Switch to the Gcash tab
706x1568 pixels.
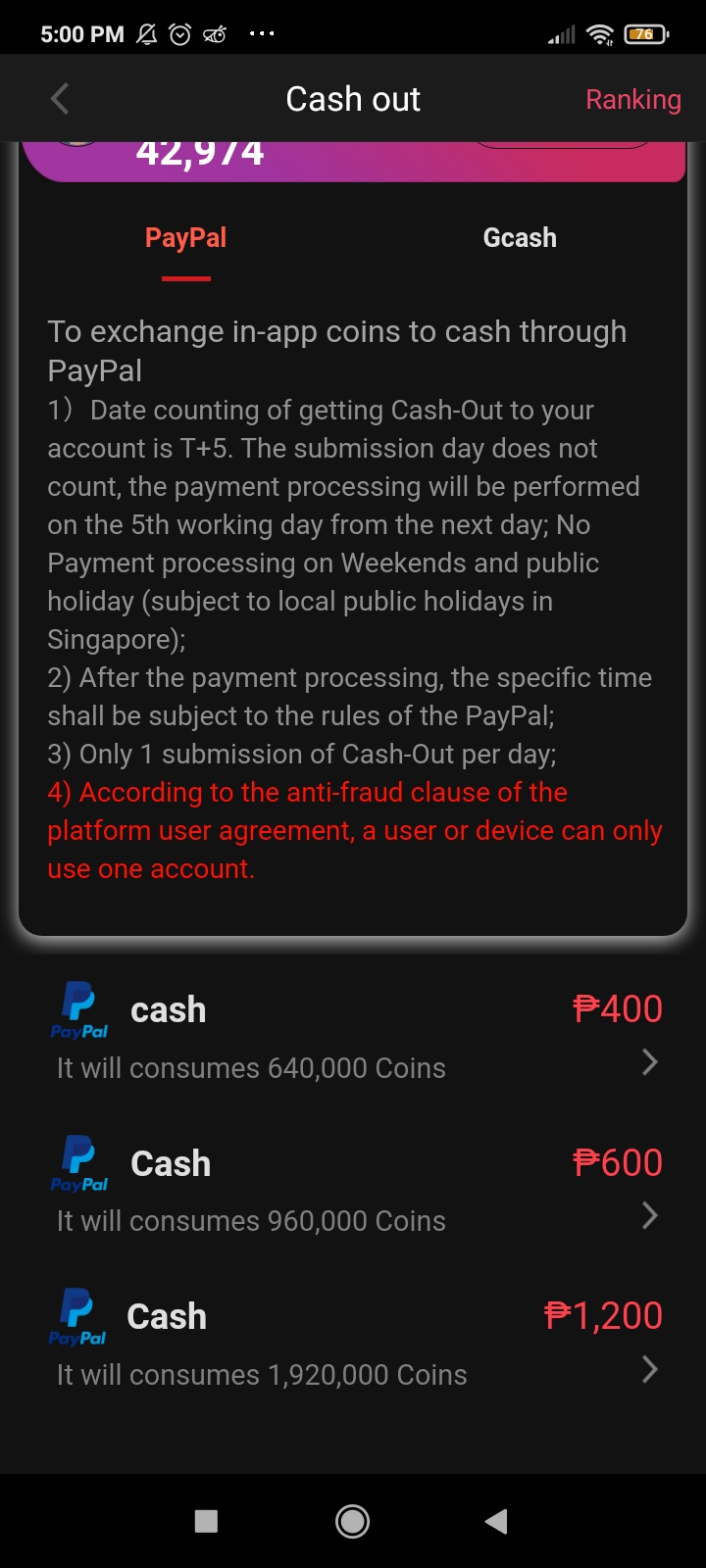coord(520,238)
